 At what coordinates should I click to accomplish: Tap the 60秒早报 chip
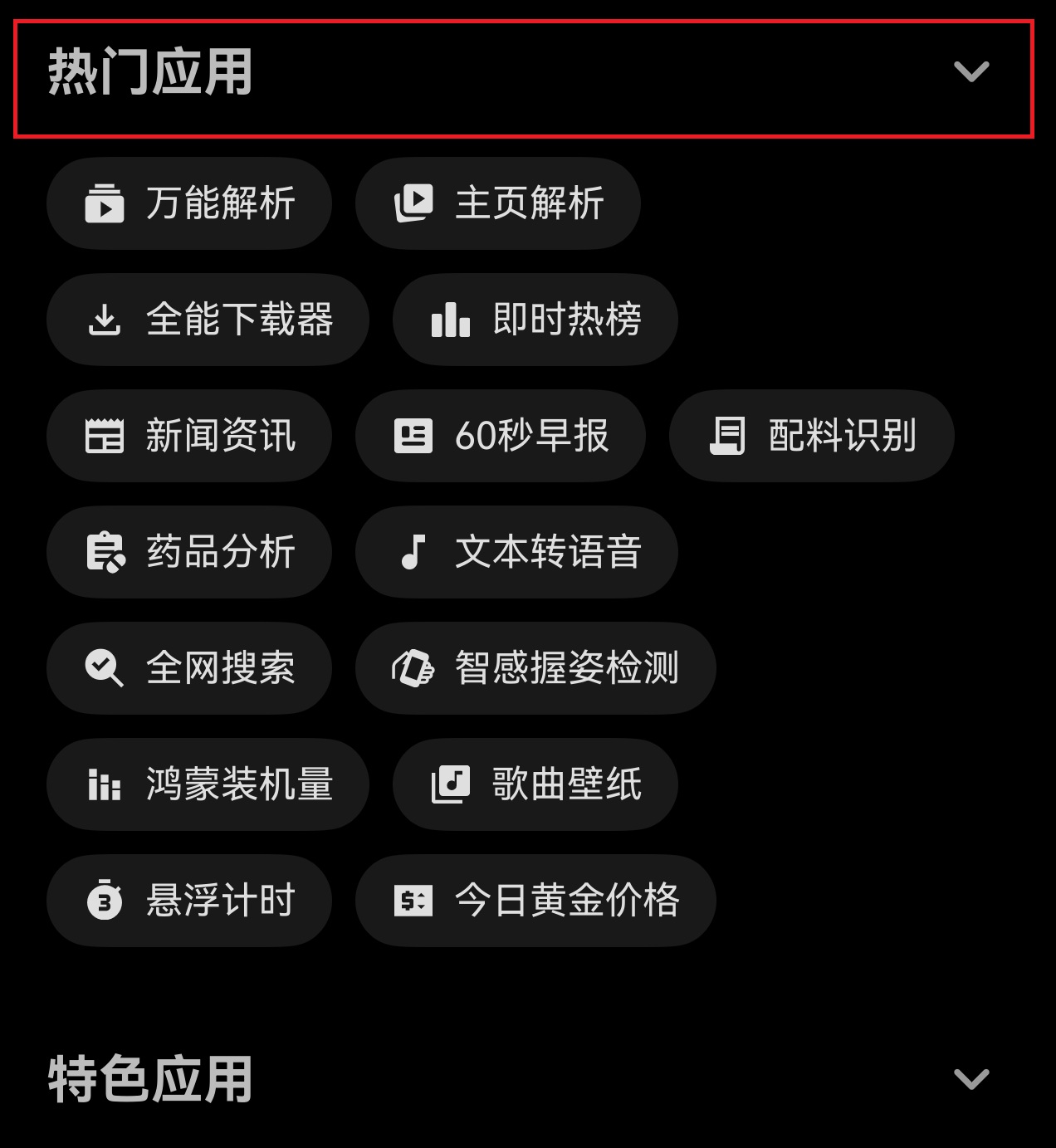(501, 436)
